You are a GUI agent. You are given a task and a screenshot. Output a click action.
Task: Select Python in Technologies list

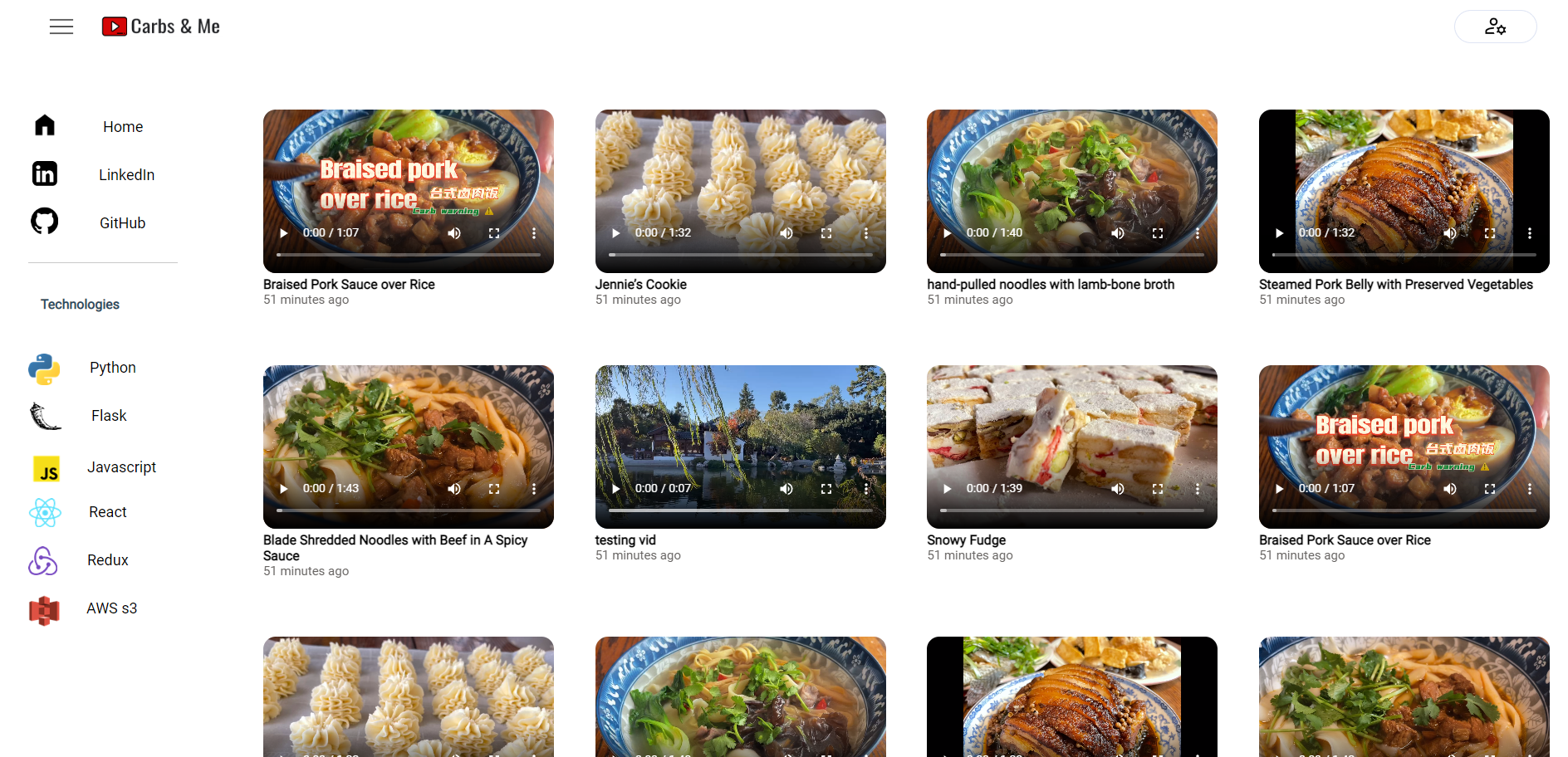tap(112, 368)
